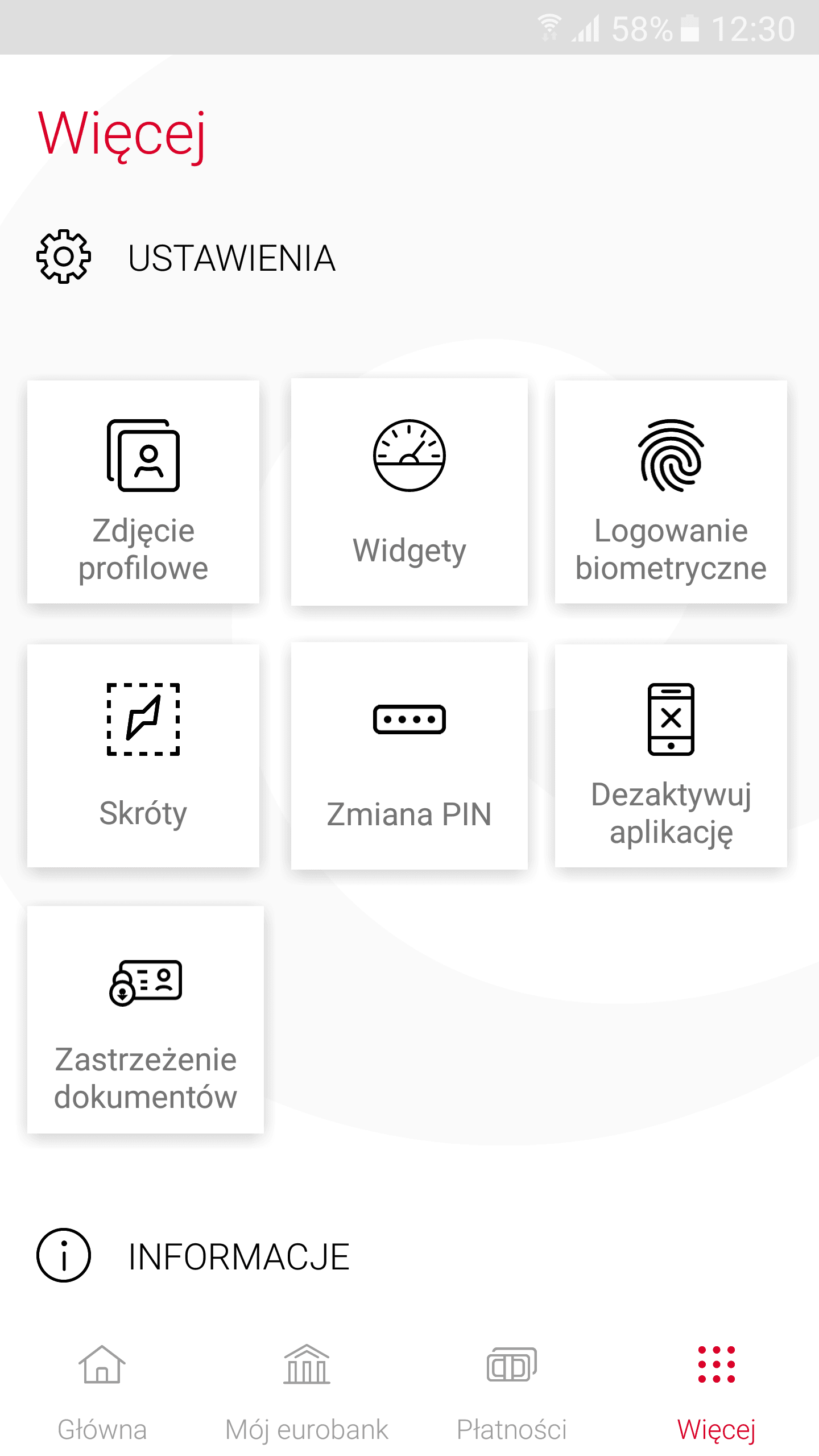Open Zastrzeżenie dokumentów
Image resolution: width=819 pixels, height=1456 pixels.
(x=146, y=1020)
